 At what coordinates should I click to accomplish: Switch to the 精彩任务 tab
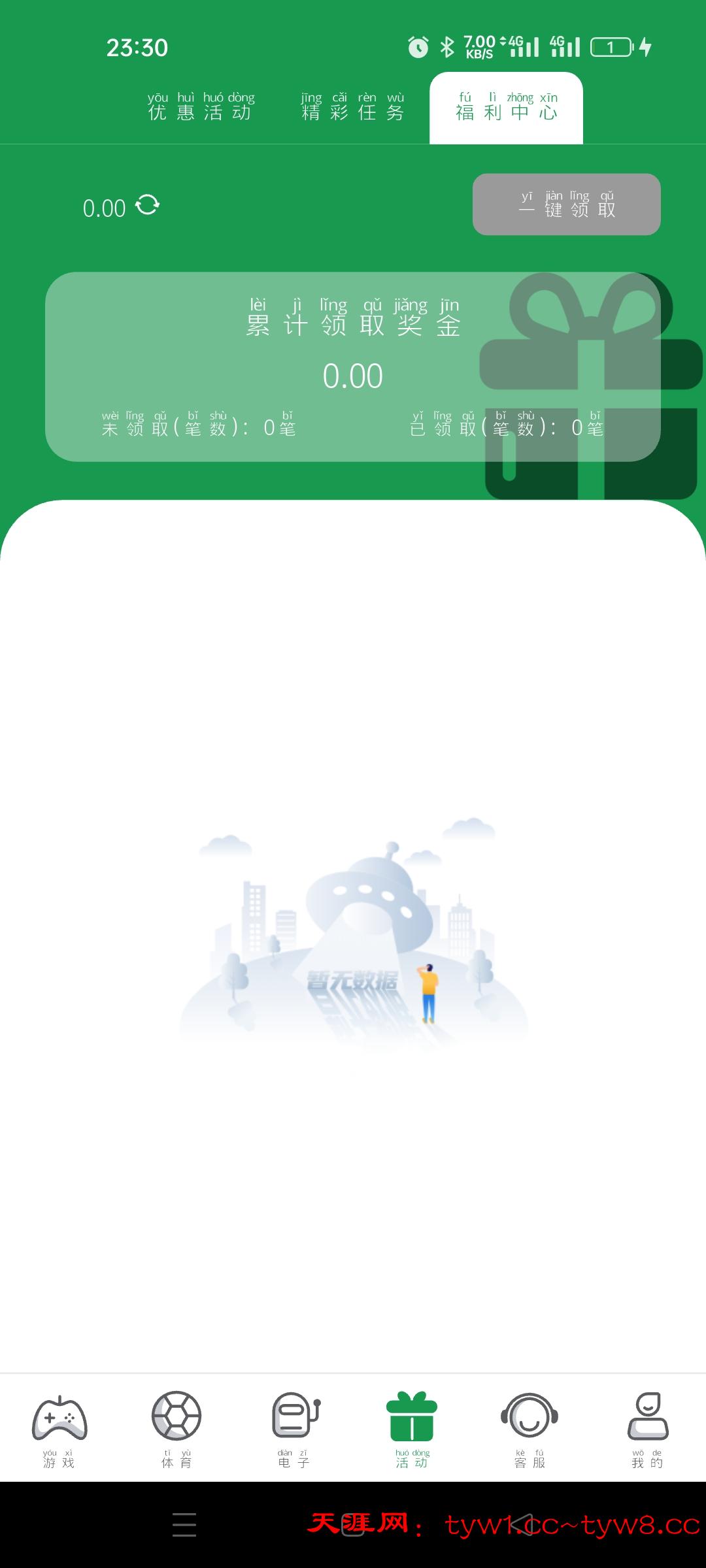[352, 107]
